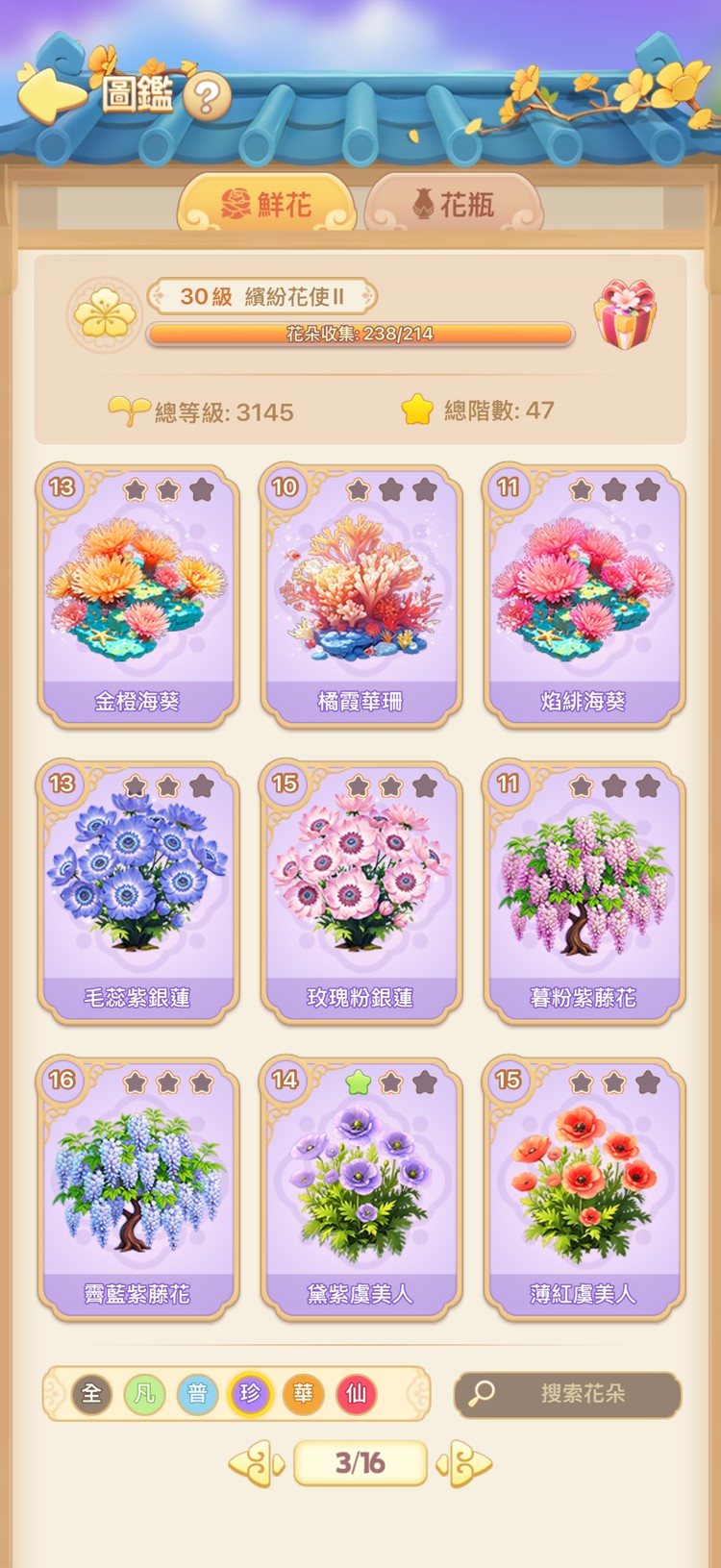Viewport: 721px width, 1568px height.
Task: Open the gift box reward
Action: coord(625,314)
